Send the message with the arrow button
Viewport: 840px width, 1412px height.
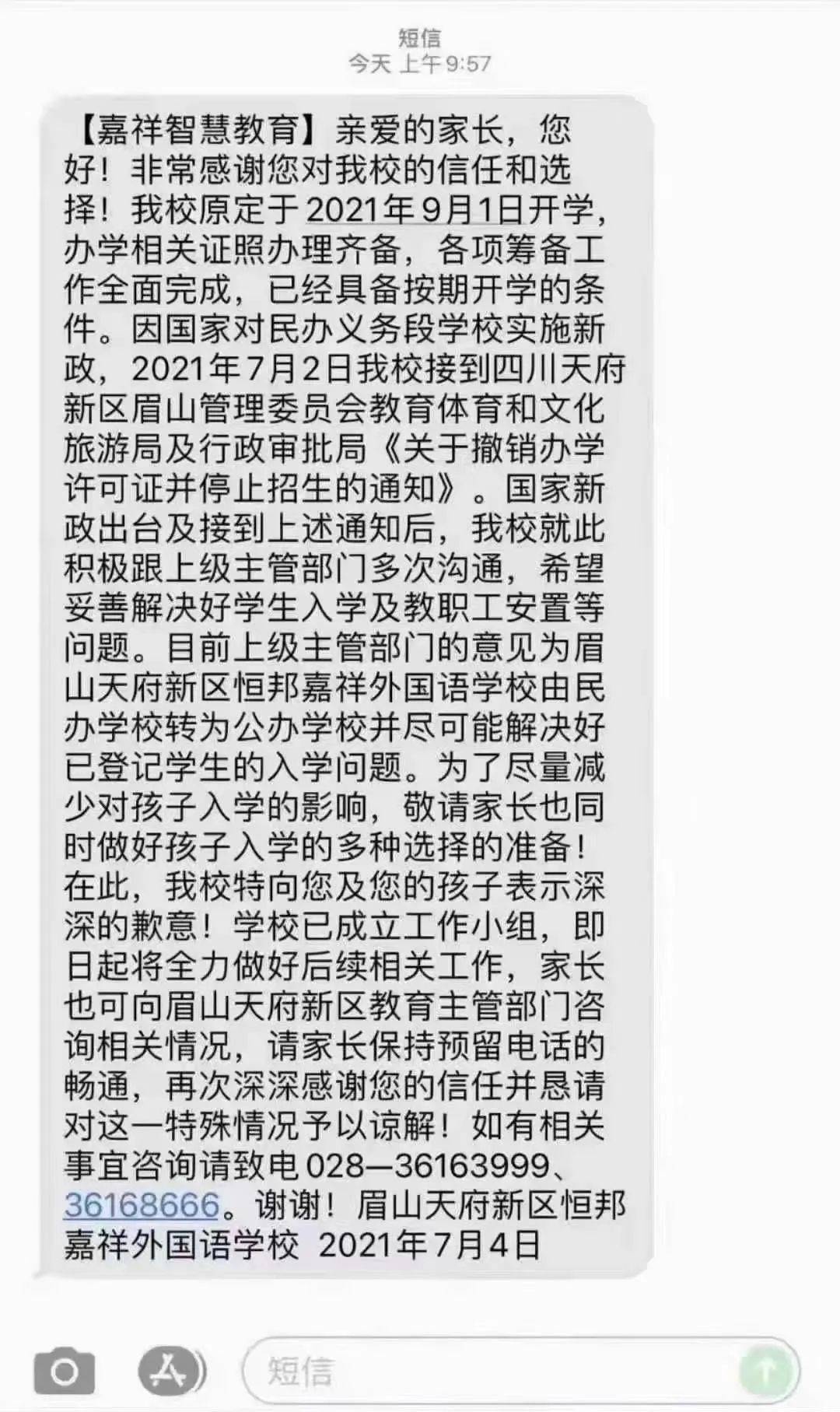pos(765,1371)
